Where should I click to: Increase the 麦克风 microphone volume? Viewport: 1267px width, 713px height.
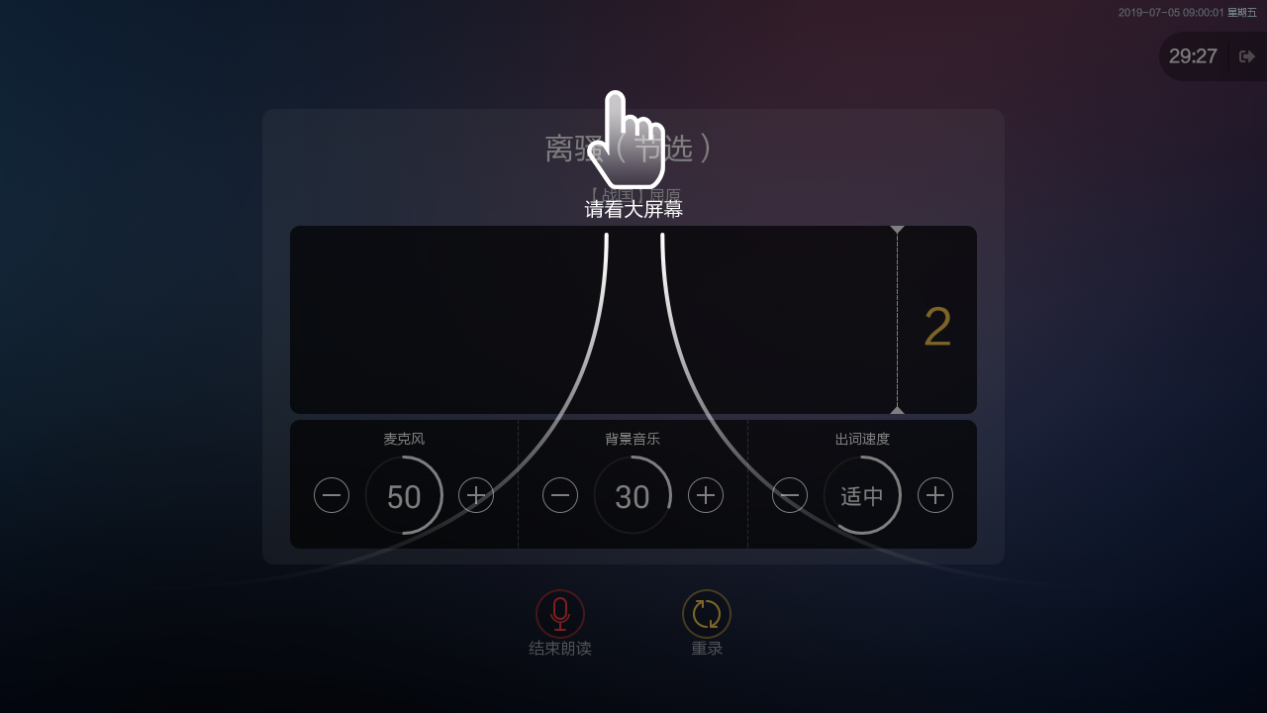point(476,495)
